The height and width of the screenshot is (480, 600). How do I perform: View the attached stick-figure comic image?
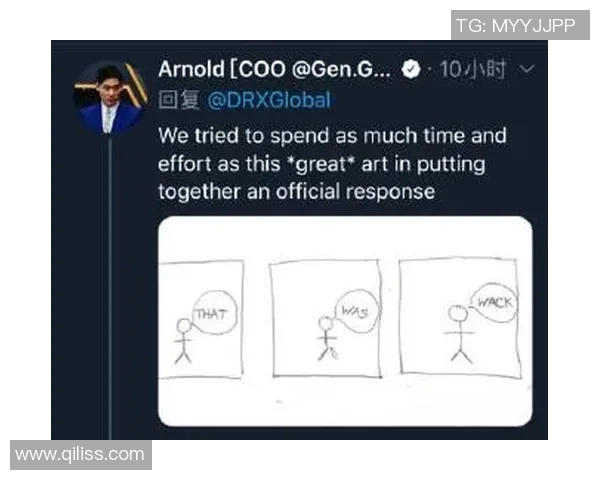click(x=345, y=320)
